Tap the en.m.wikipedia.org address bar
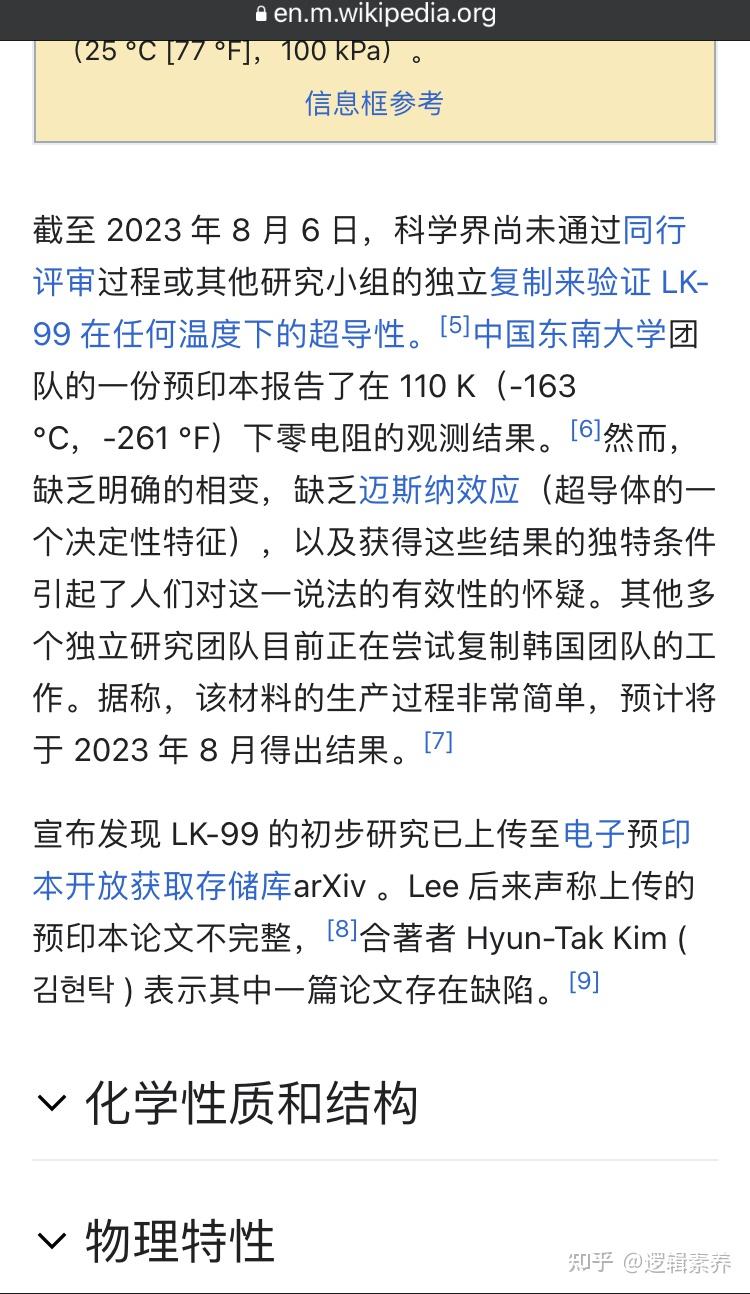Image resolution: width=750 pixels, height=1294 pixels. click(375, 15)
